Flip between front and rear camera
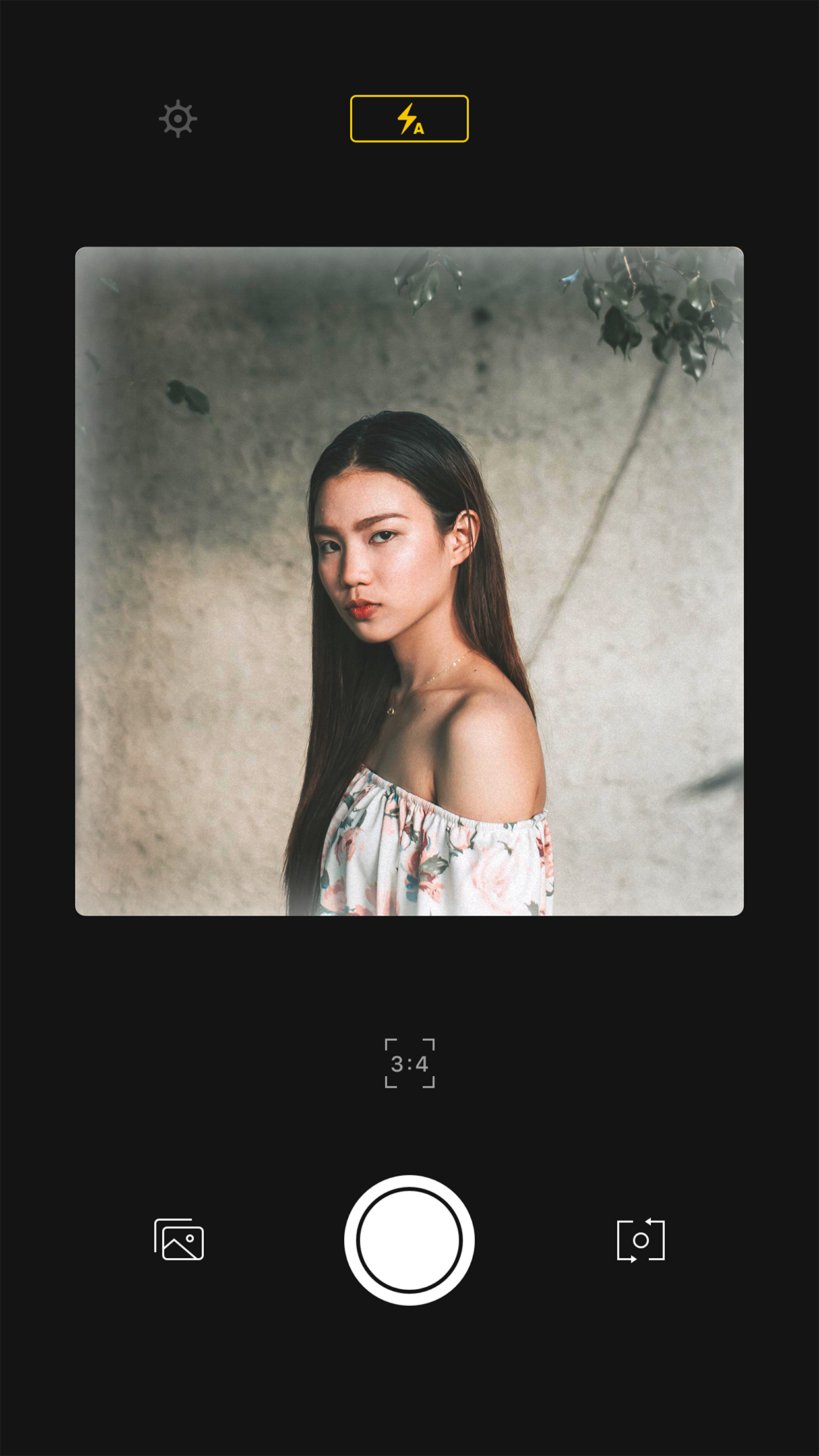Screen dimensions: 819x1456 point(640,1240)
